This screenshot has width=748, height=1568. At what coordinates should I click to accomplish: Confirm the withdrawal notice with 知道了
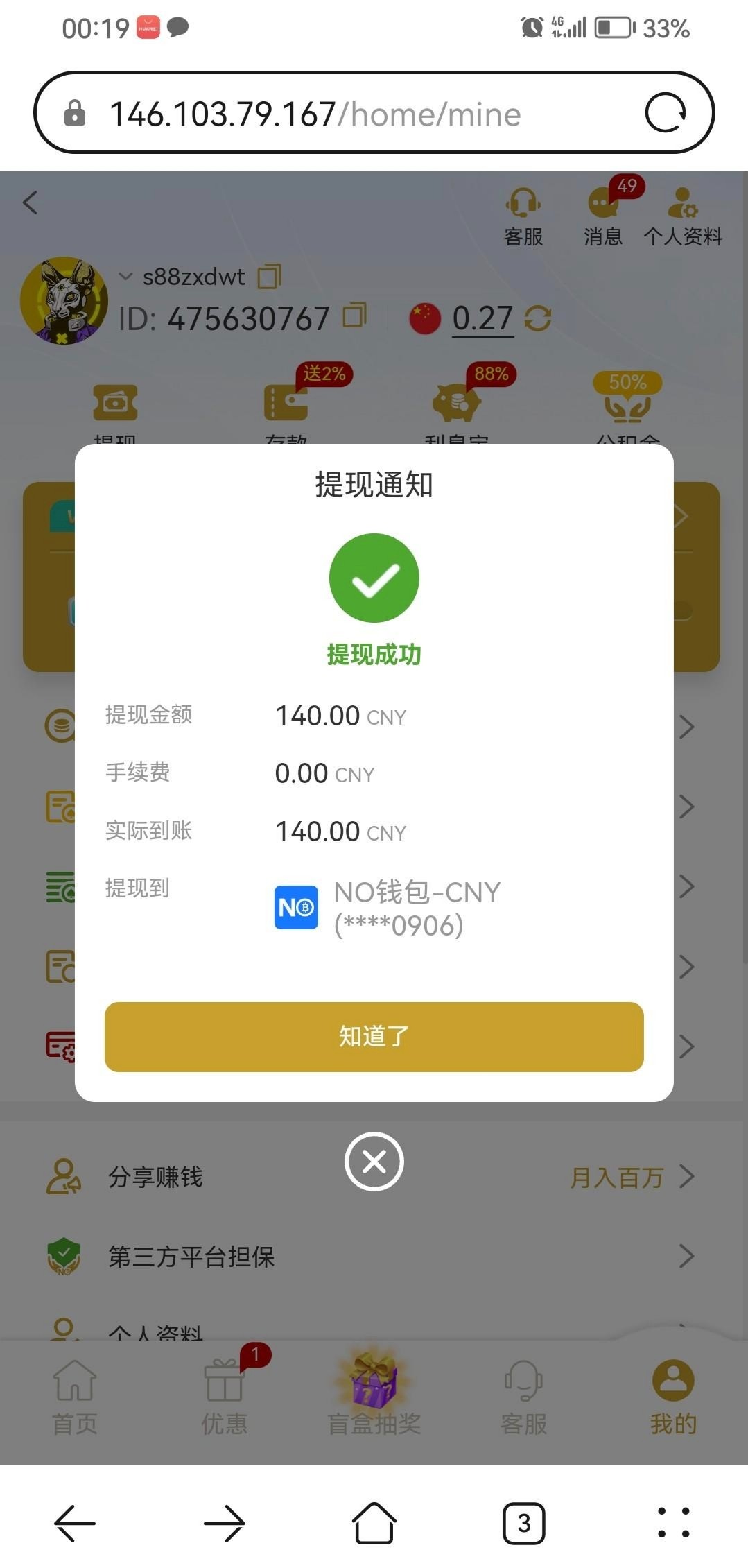click(x=374, y=1036)
